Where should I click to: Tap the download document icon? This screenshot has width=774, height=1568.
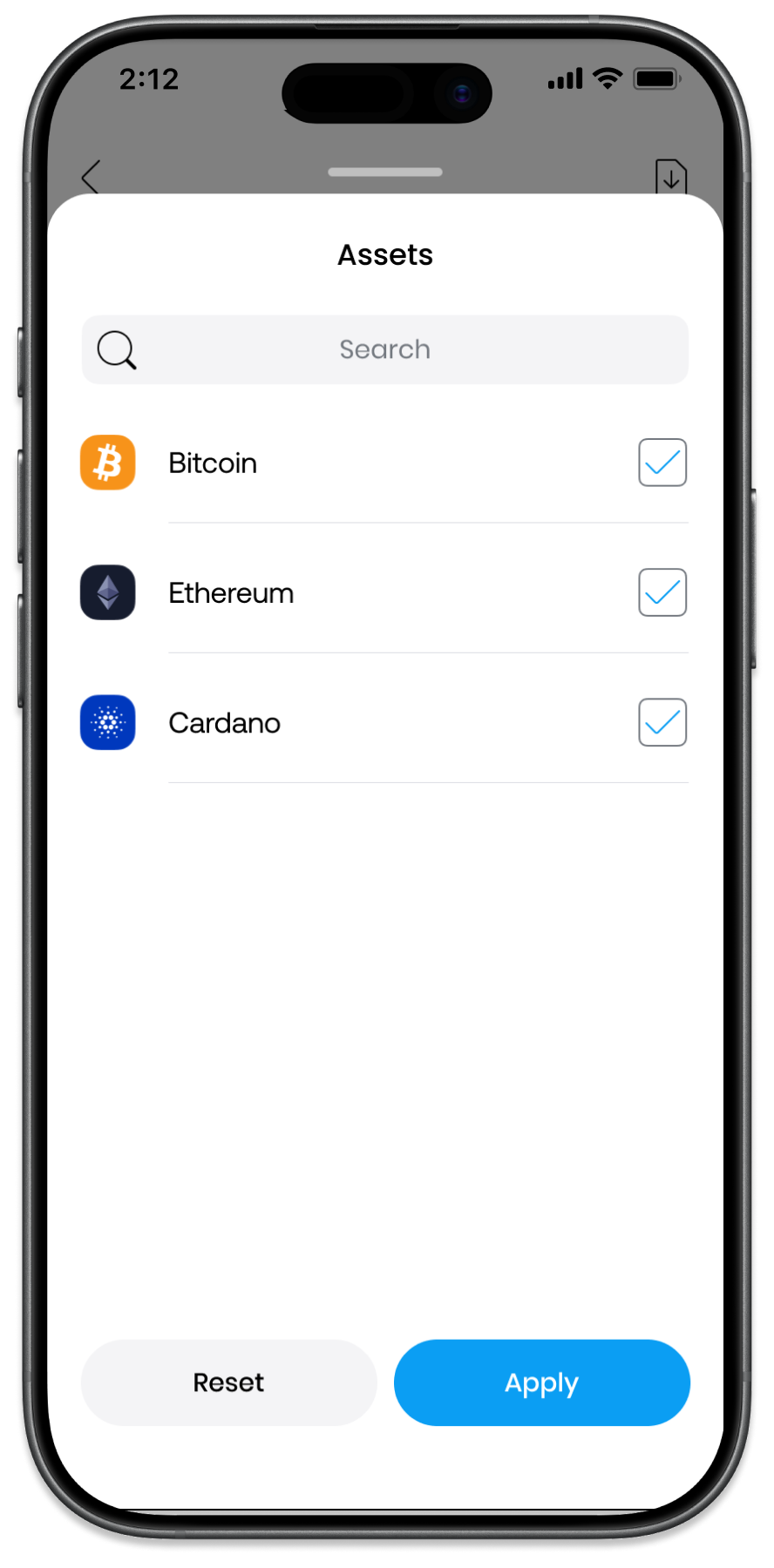670,176
